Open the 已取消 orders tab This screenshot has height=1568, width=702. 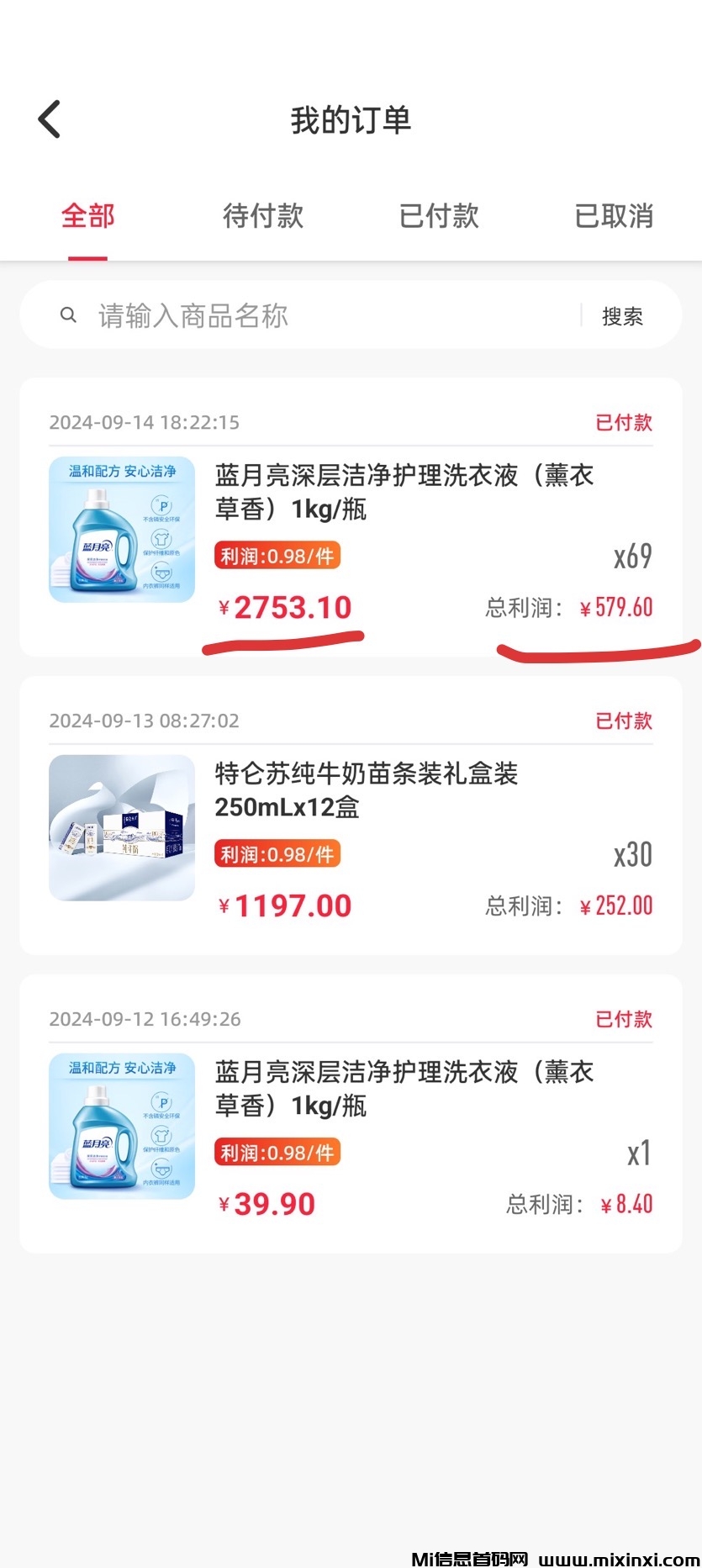(x=614, y=216)
